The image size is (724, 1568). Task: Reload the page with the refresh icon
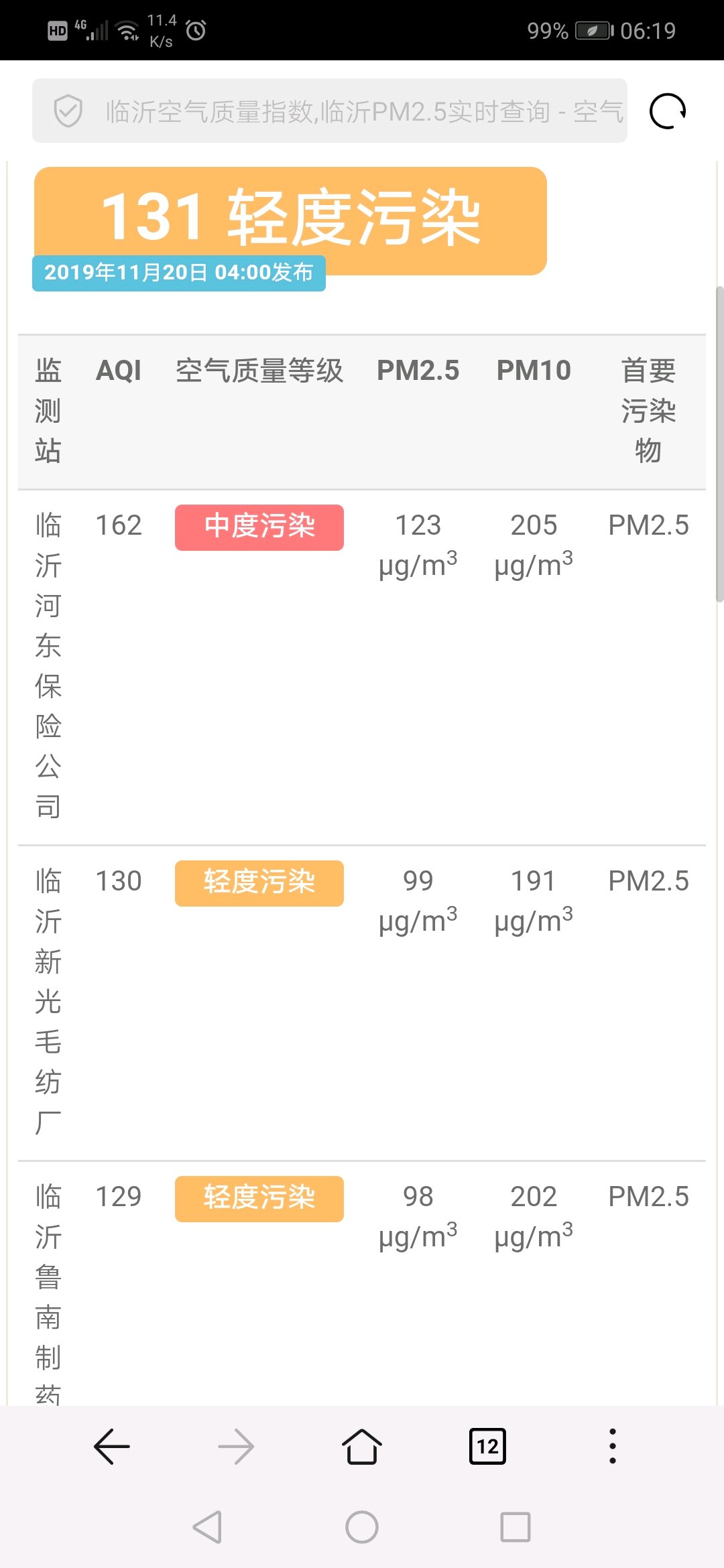pos(668,111)
